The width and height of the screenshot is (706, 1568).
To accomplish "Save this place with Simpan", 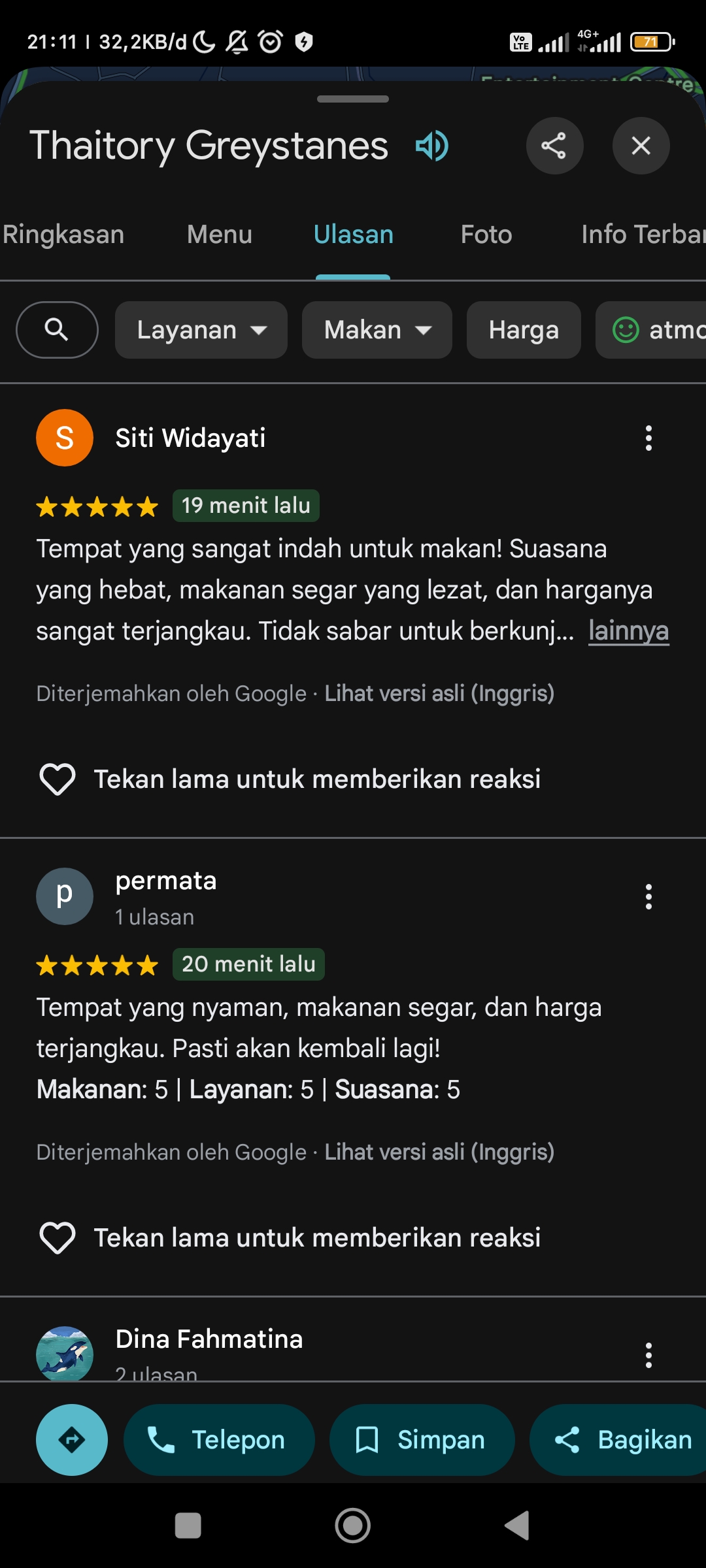I will pyautogui.click(x=422, y=1440).
